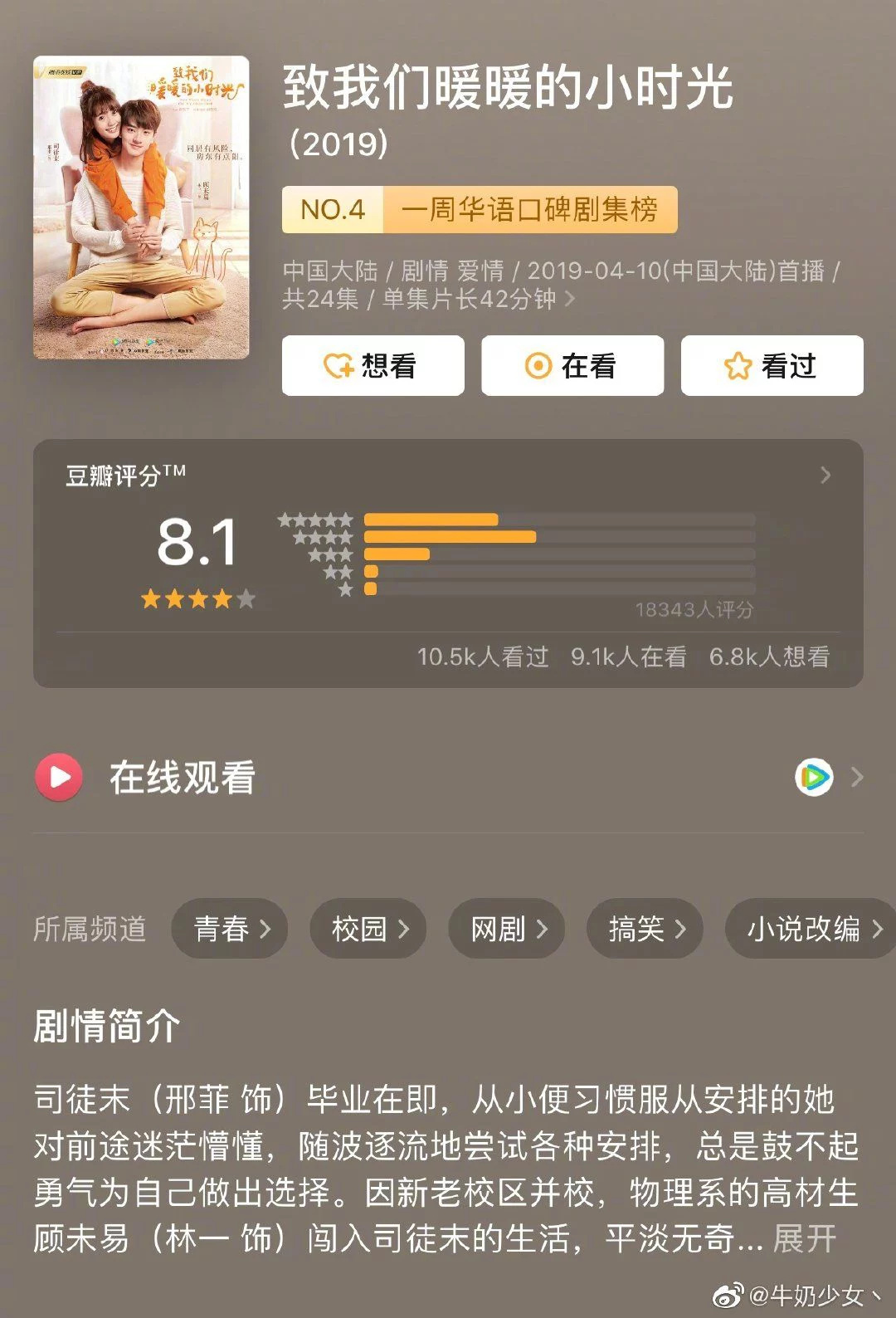Expand the detailed drama info line
The image size is (896, 1318).
coord(569,299)
